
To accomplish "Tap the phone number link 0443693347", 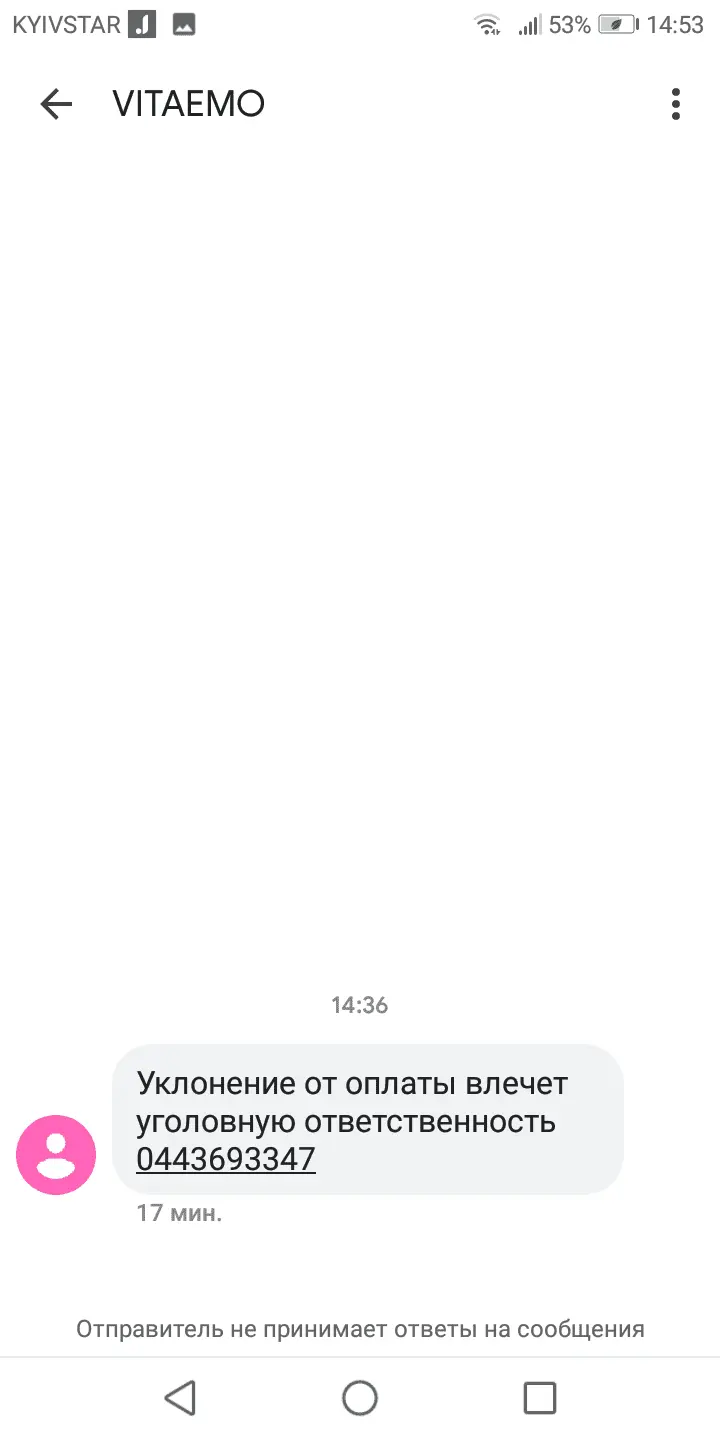I will tap(226, 1159).
